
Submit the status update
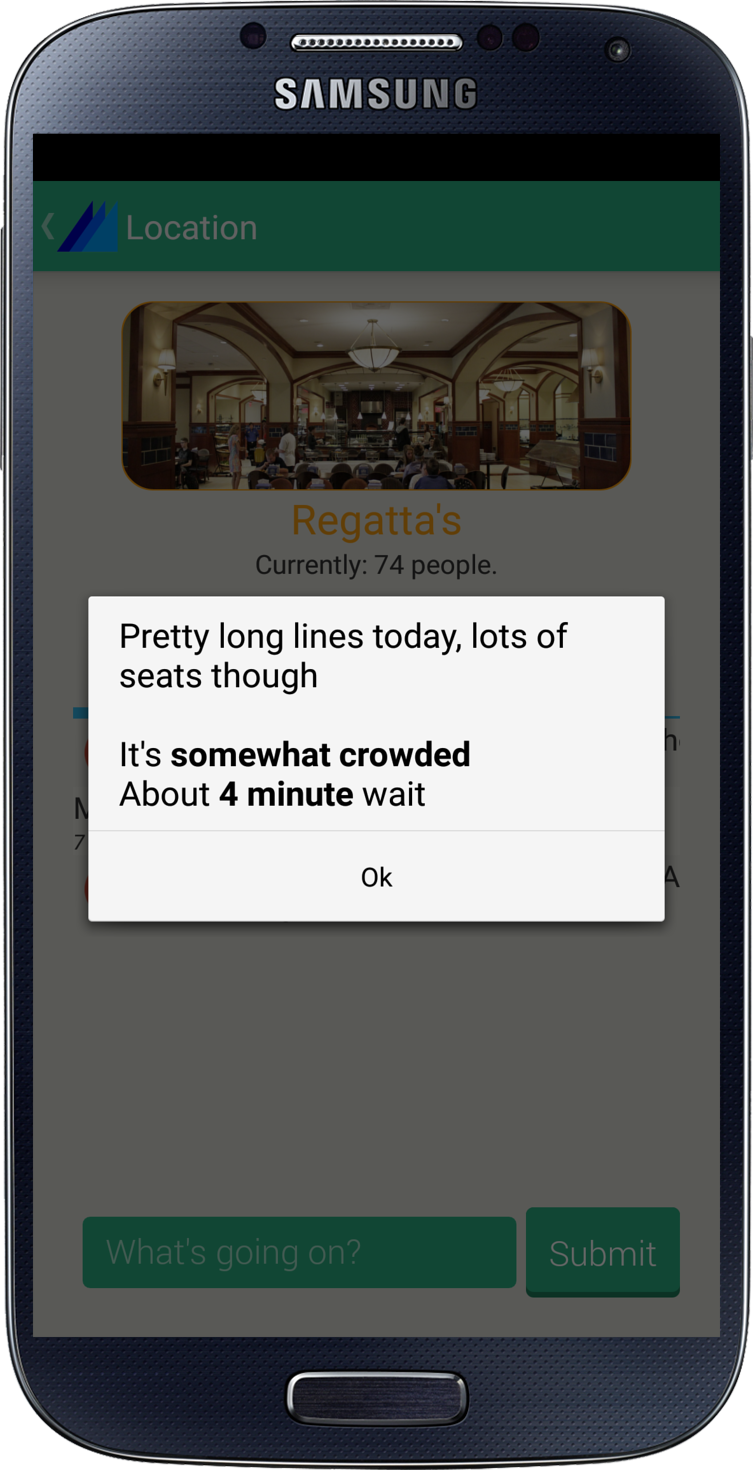click(x=603, y=1252)
